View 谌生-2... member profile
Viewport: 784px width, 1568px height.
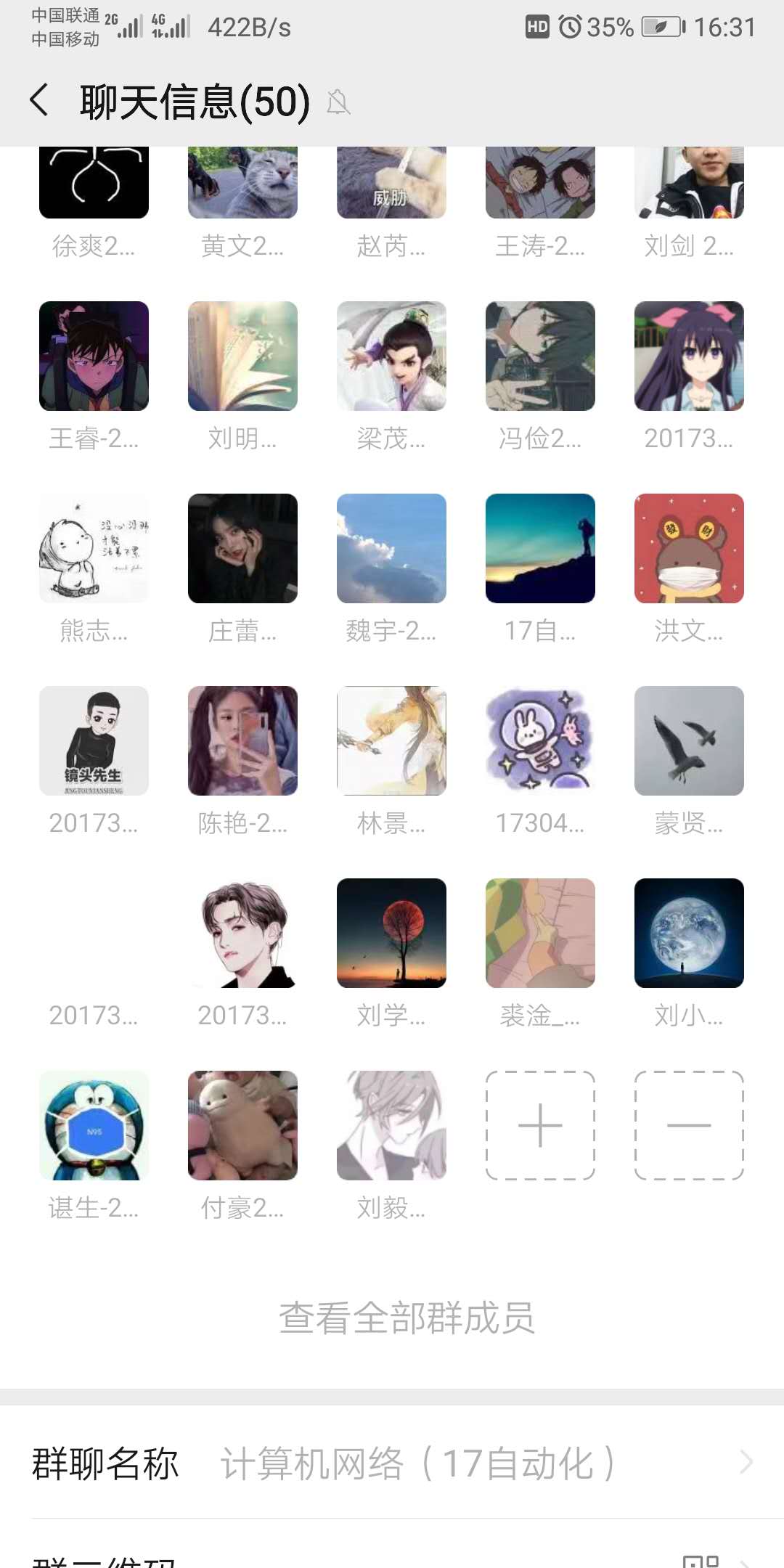click(x=94, y=1126)
